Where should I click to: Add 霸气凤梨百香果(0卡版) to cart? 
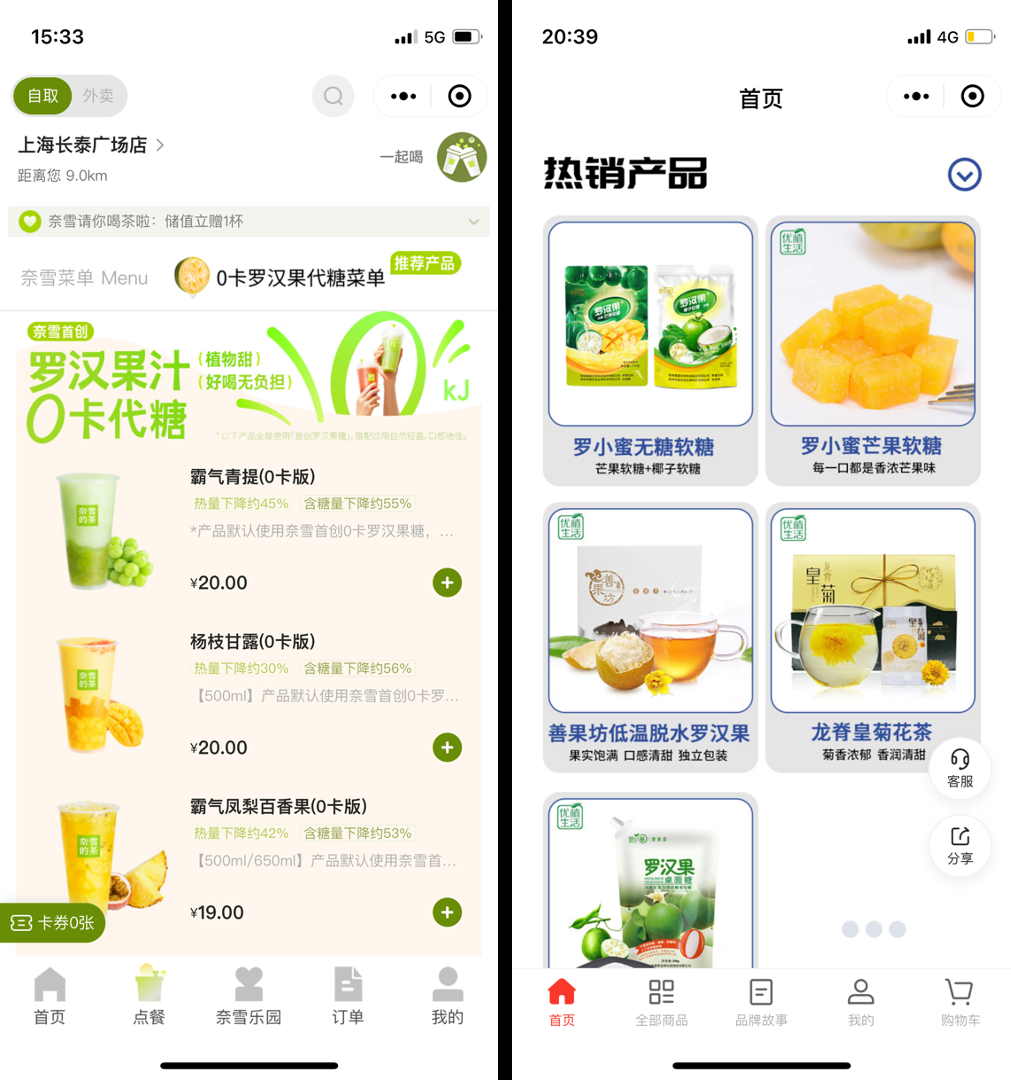point(447,912)
